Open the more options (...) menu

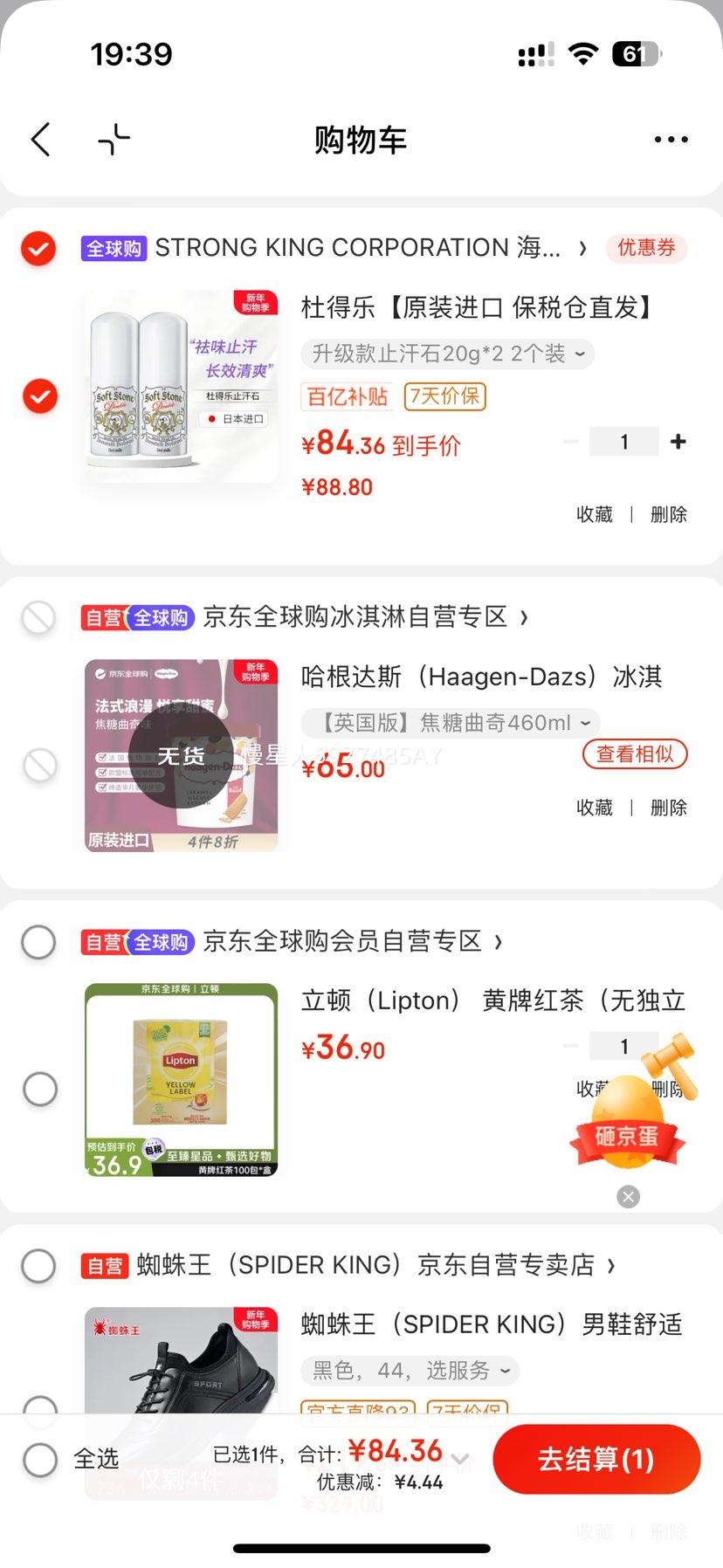pyautogui.click(x=669, y=139)
